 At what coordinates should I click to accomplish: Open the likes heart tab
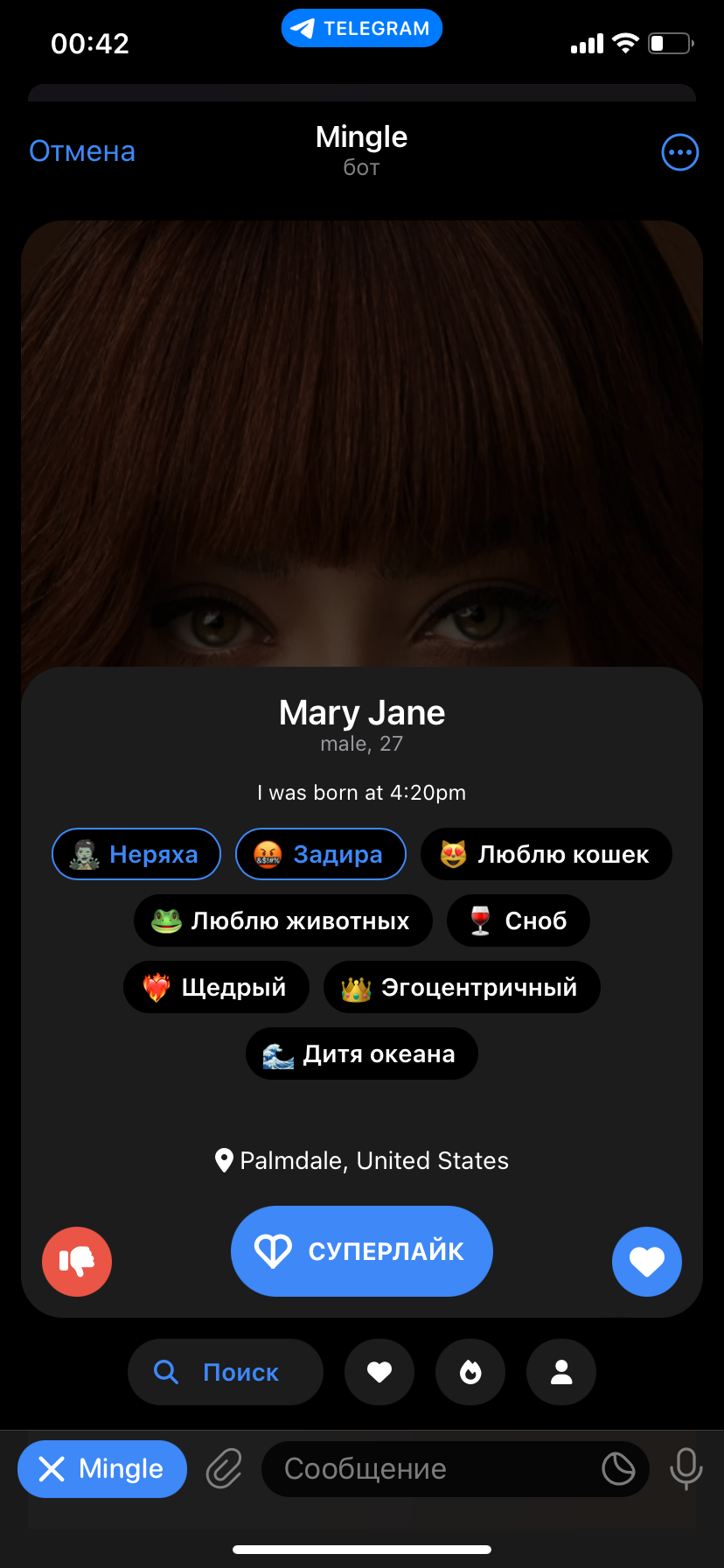tap(379, 1372)
